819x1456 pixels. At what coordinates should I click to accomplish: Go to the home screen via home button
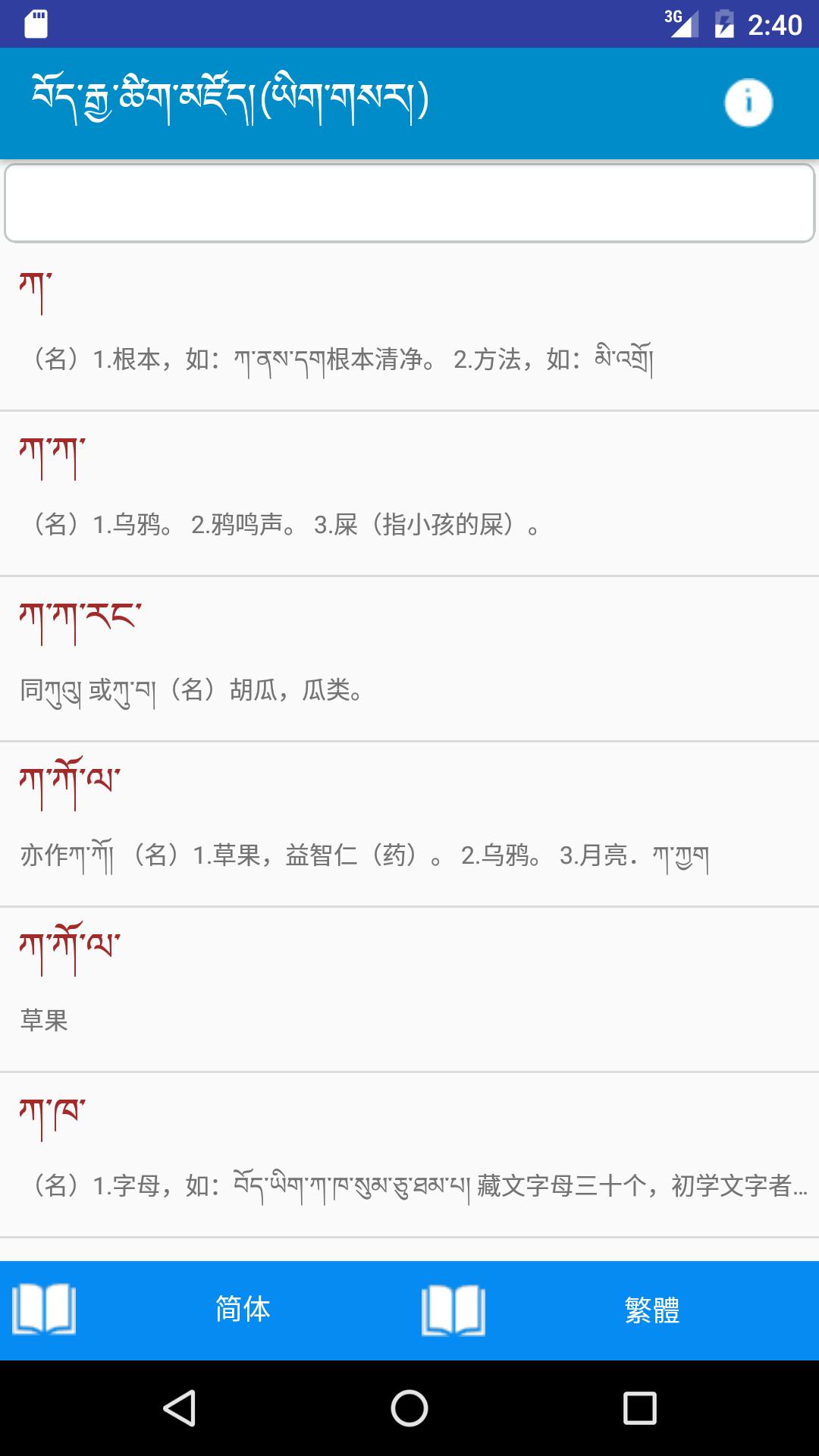(x=409, y=1408)
